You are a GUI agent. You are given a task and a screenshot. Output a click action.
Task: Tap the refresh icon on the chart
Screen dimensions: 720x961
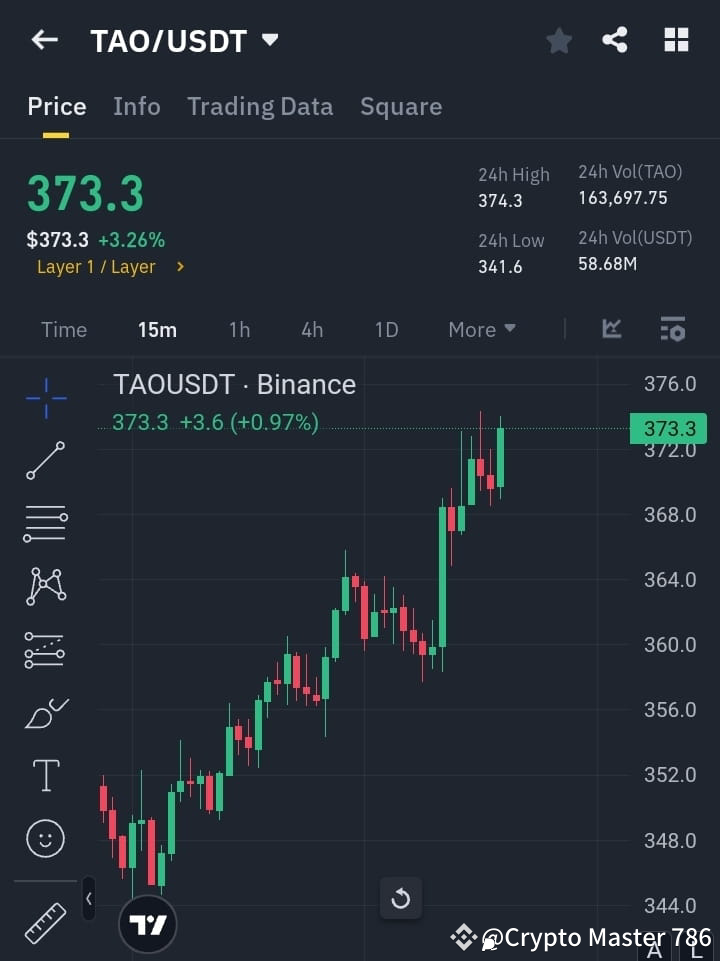pos(400,899)
